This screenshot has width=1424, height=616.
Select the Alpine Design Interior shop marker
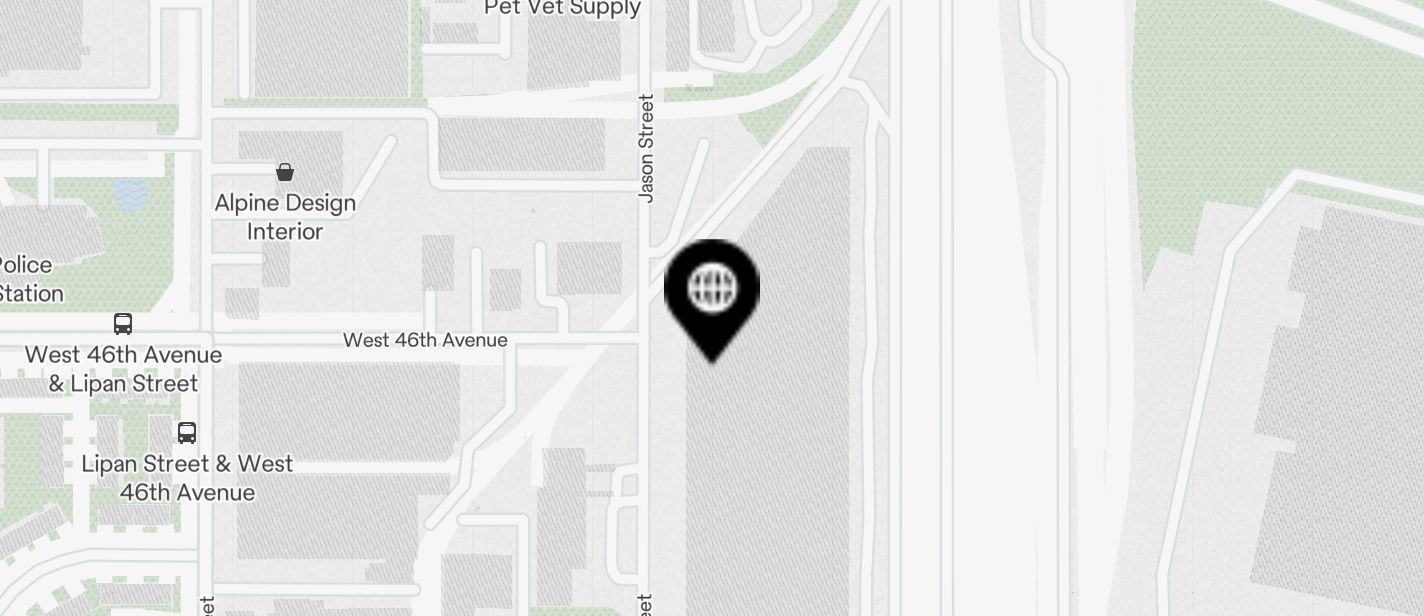point(285,173)
